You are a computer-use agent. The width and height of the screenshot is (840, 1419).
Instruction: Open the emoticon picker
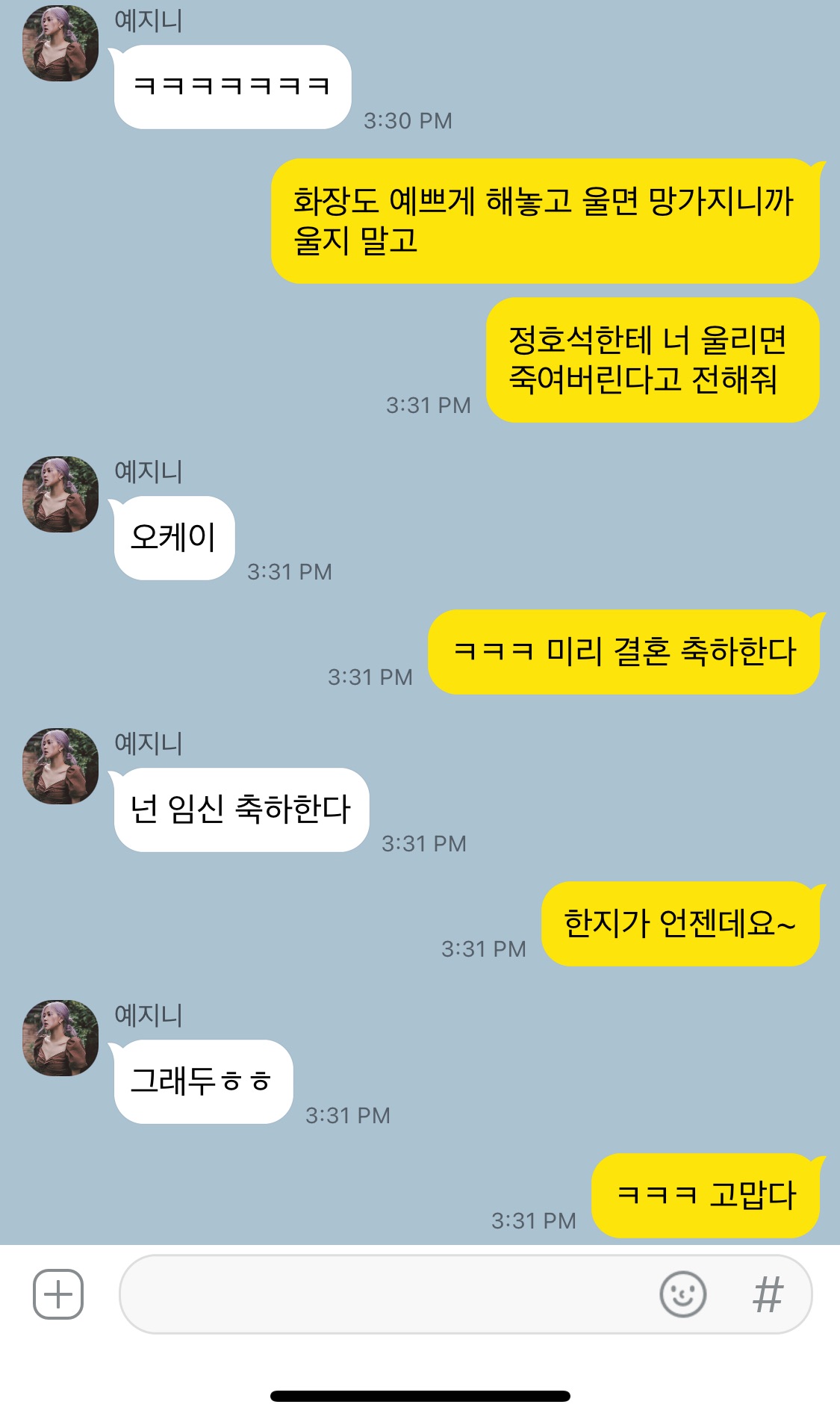coord(682,1294)
